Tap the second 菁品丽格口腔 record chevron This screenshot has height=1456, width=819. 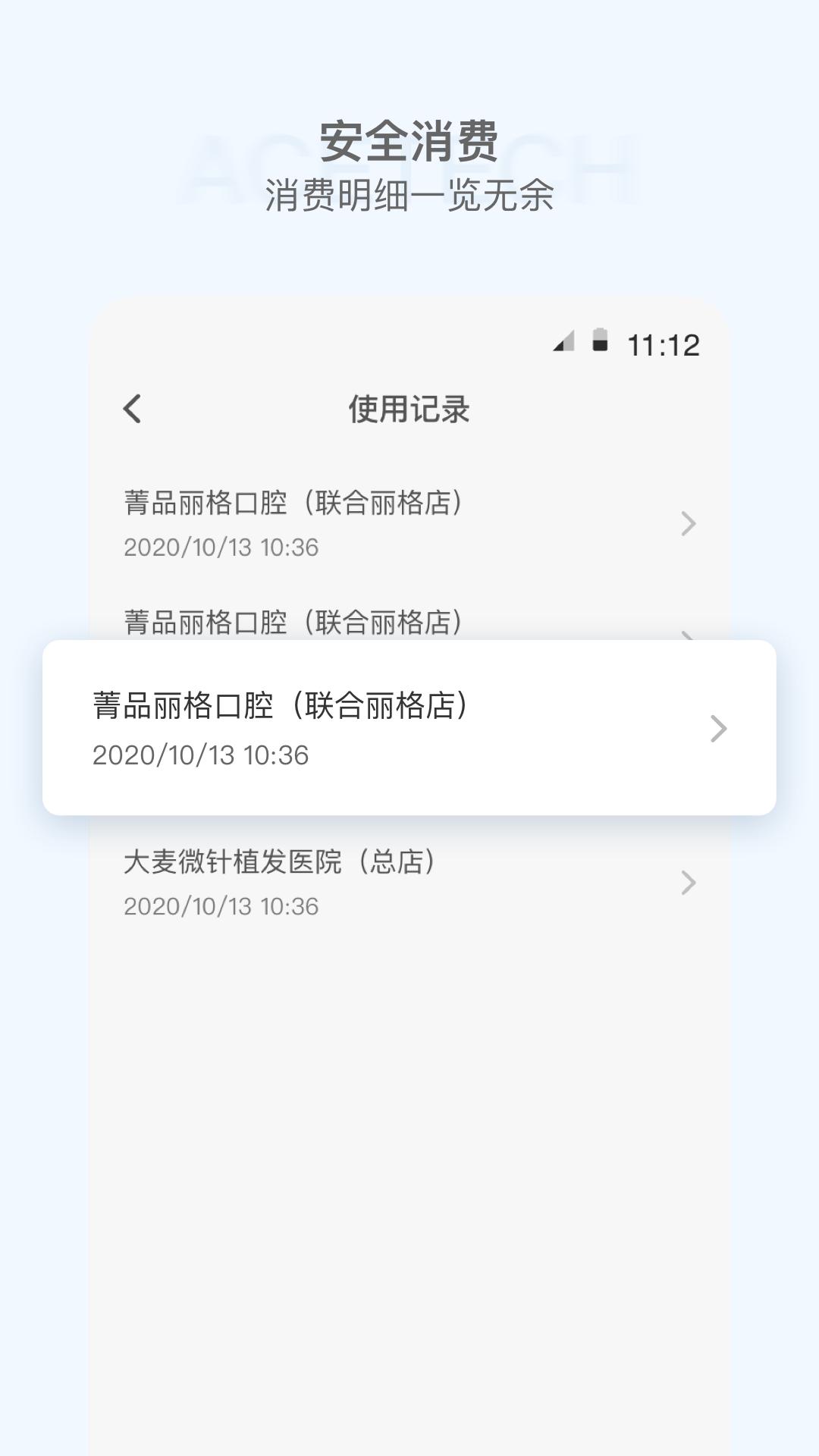coord(687,637)
